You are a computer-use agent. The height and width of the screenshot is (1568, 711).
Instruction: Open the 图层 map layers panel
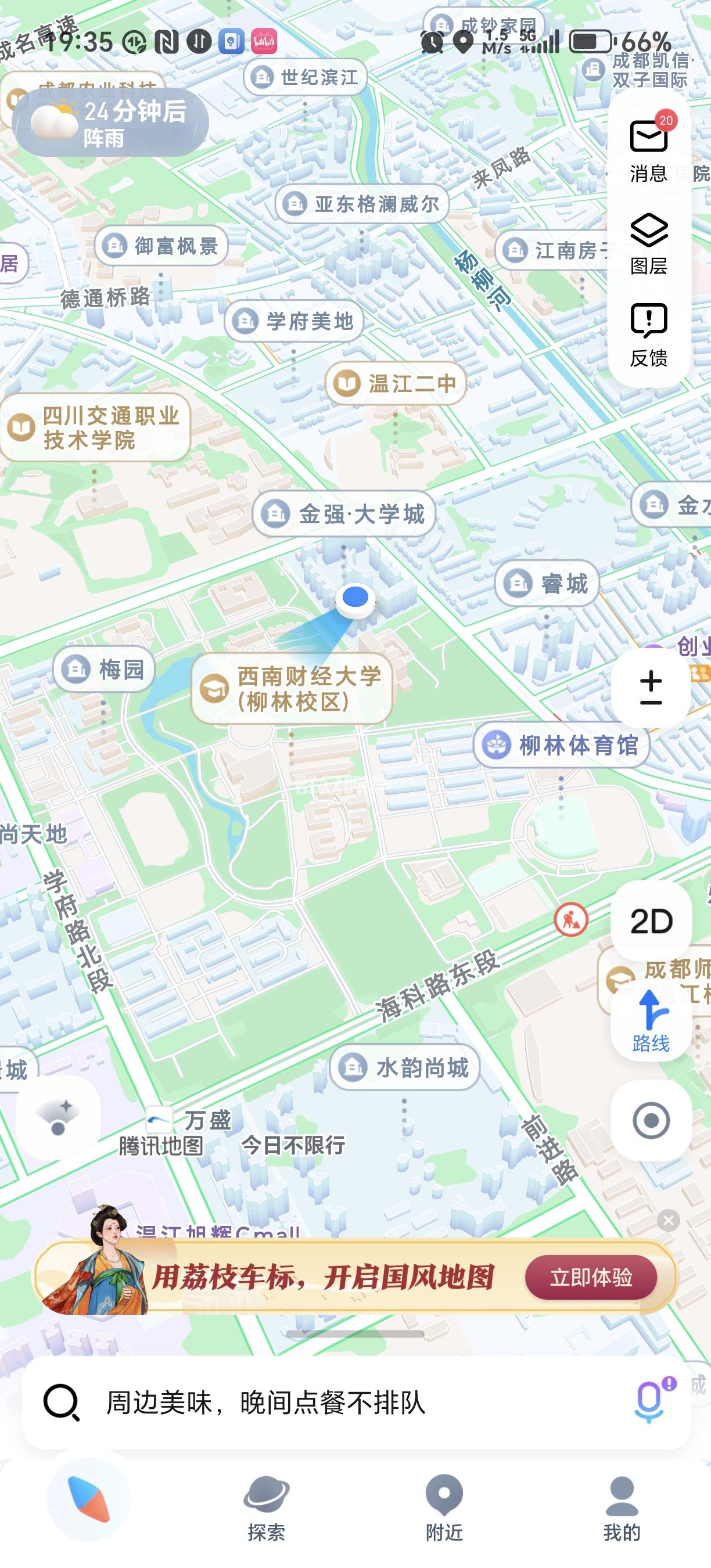tap(649, 243)
